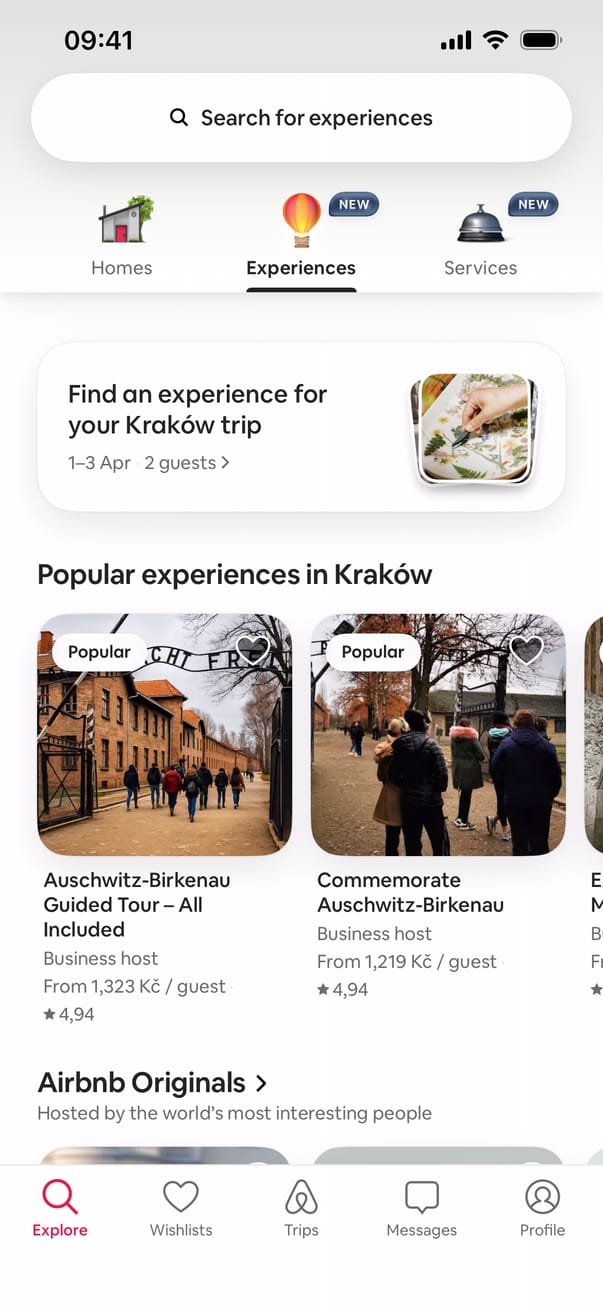Tap the heart on Commemorate Auschwitz-Birkenau

[526, 651]
